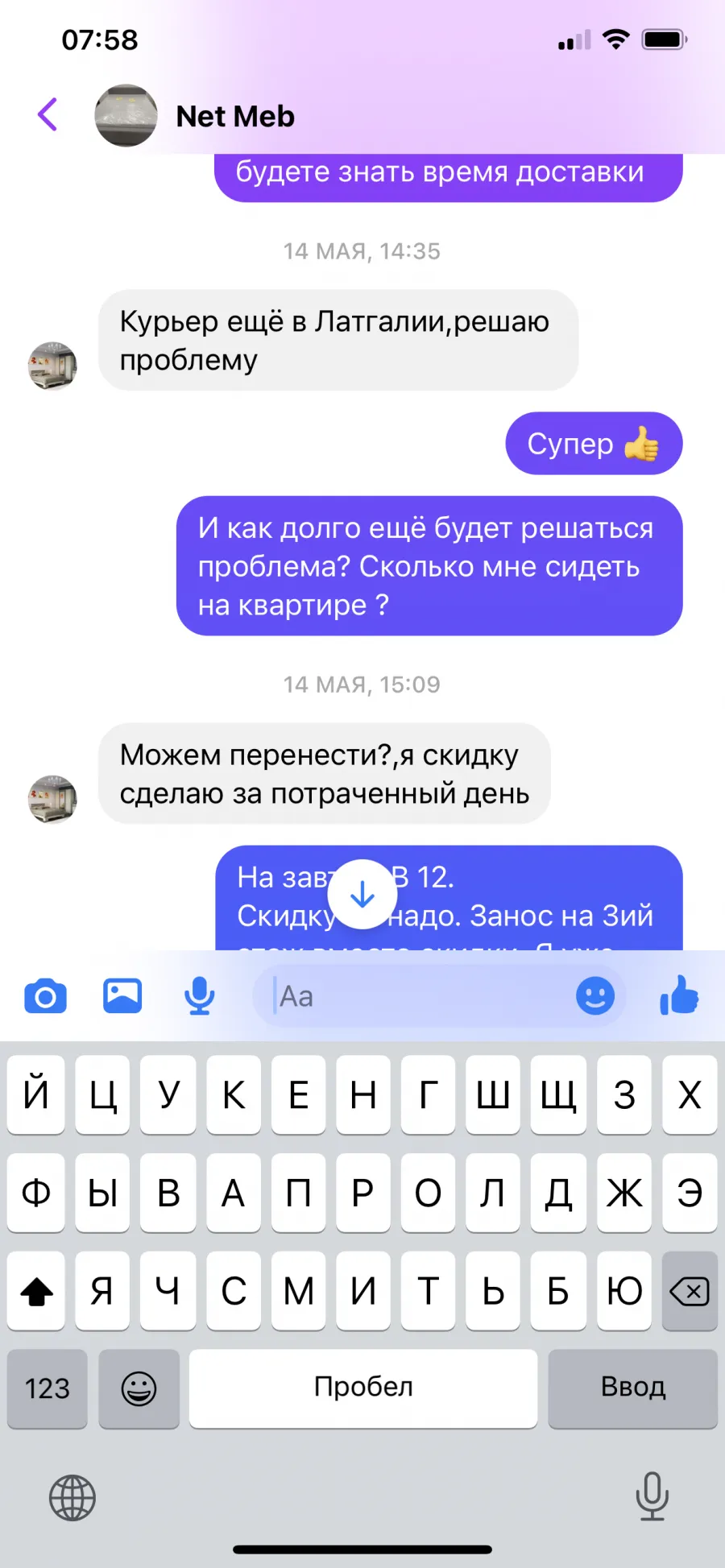Image resolution: width=725 pixels, height=1568 pixels.
Task: Open the camera to take a photo
Action: (x=46, y=997)
